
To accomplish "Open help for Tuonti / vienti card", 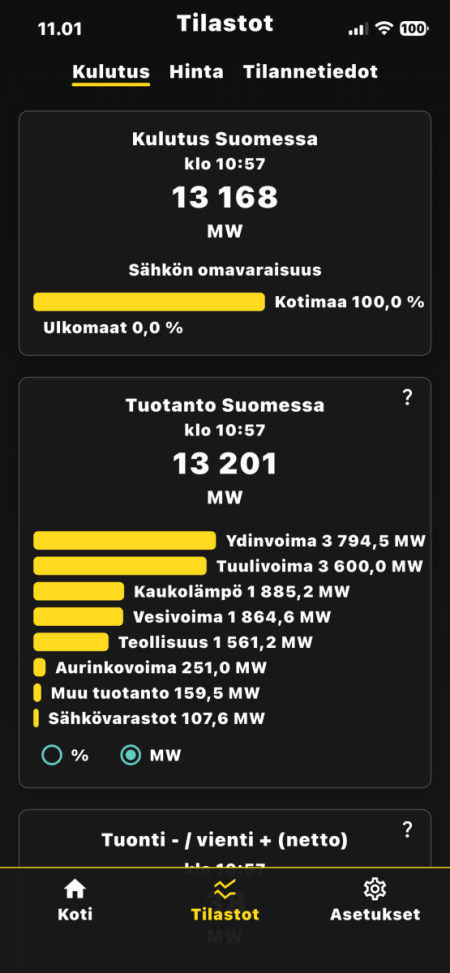I will click(x=407, y=830).
